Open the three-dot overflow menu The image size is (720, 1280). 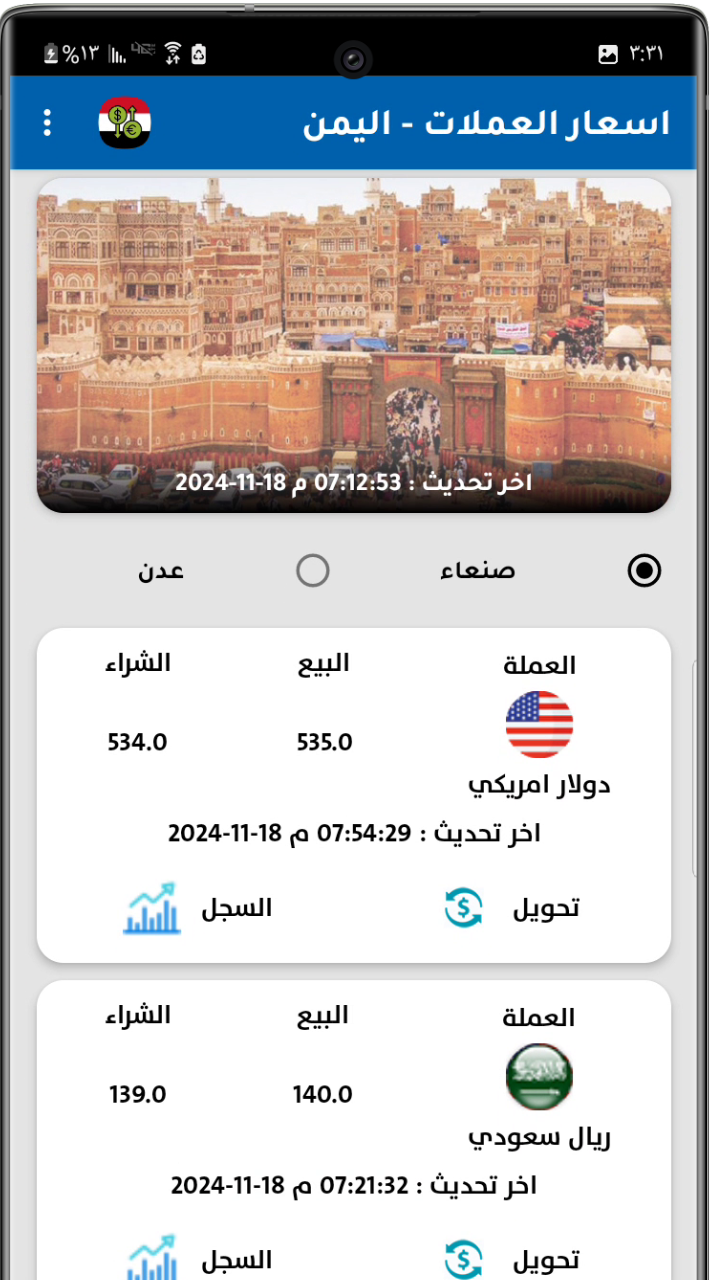tap(47, 123)
